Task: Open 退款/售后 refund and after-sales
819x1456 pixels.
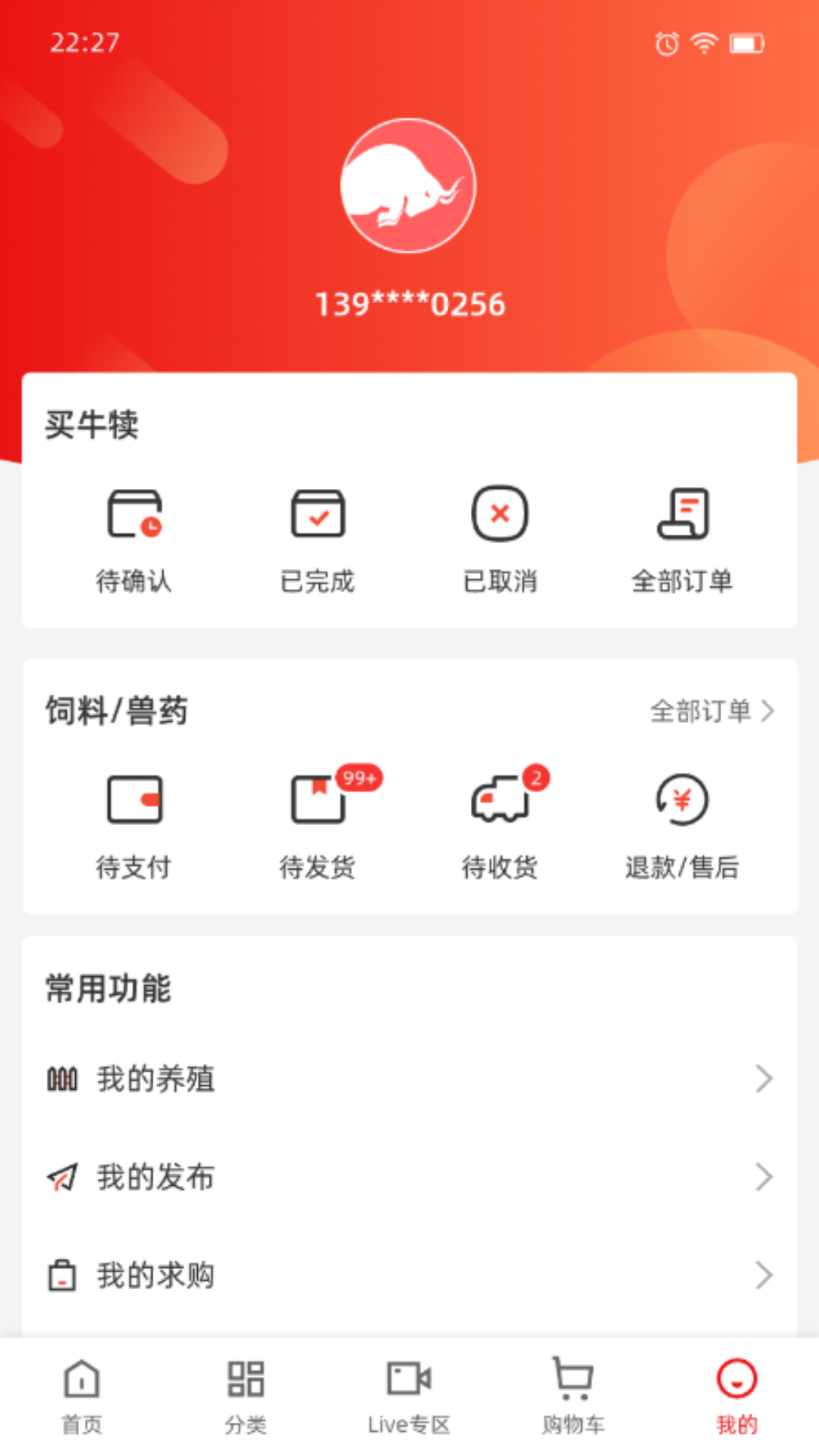Action: (682, 819)
